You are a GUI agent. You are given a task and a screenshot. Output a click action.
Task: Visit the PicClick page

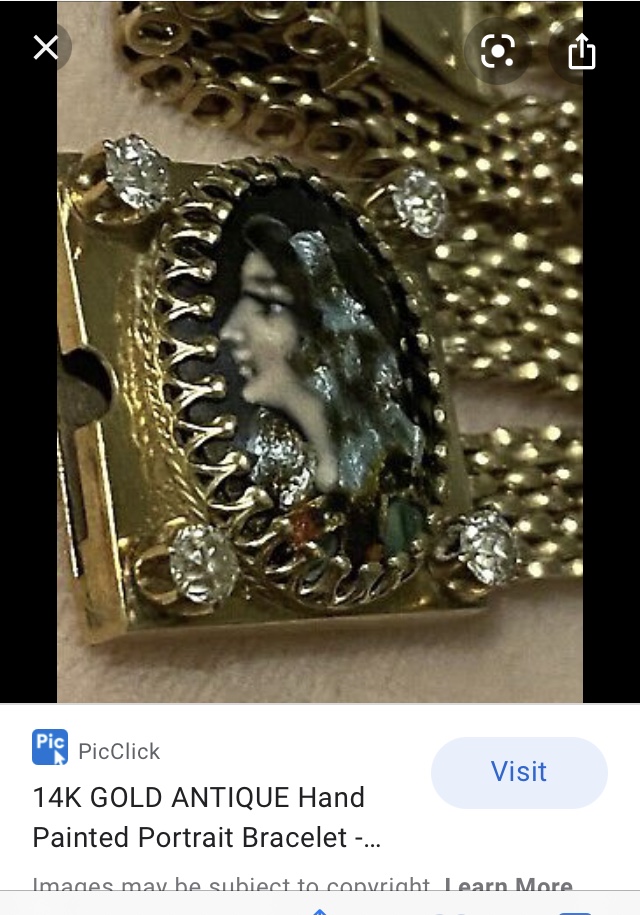click(518, 772)
